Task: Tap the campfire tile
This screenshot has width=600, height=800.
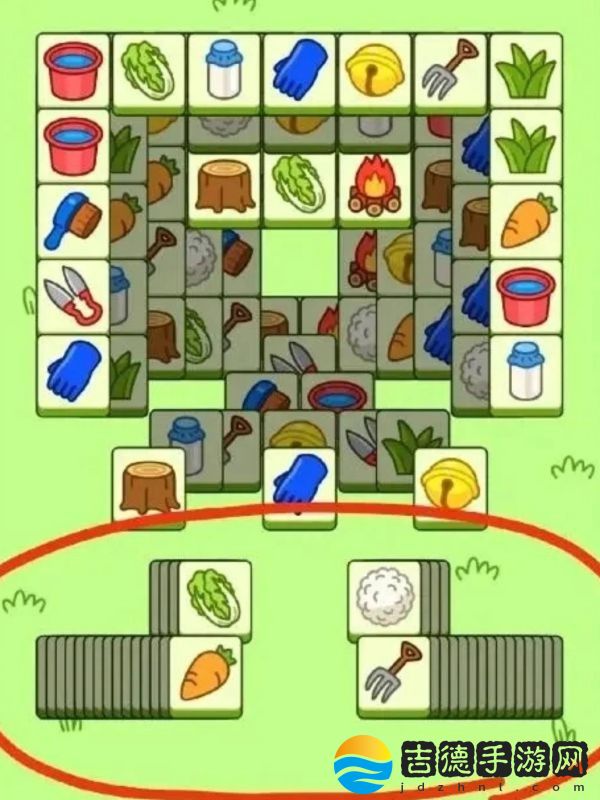Action: point(374,187)
